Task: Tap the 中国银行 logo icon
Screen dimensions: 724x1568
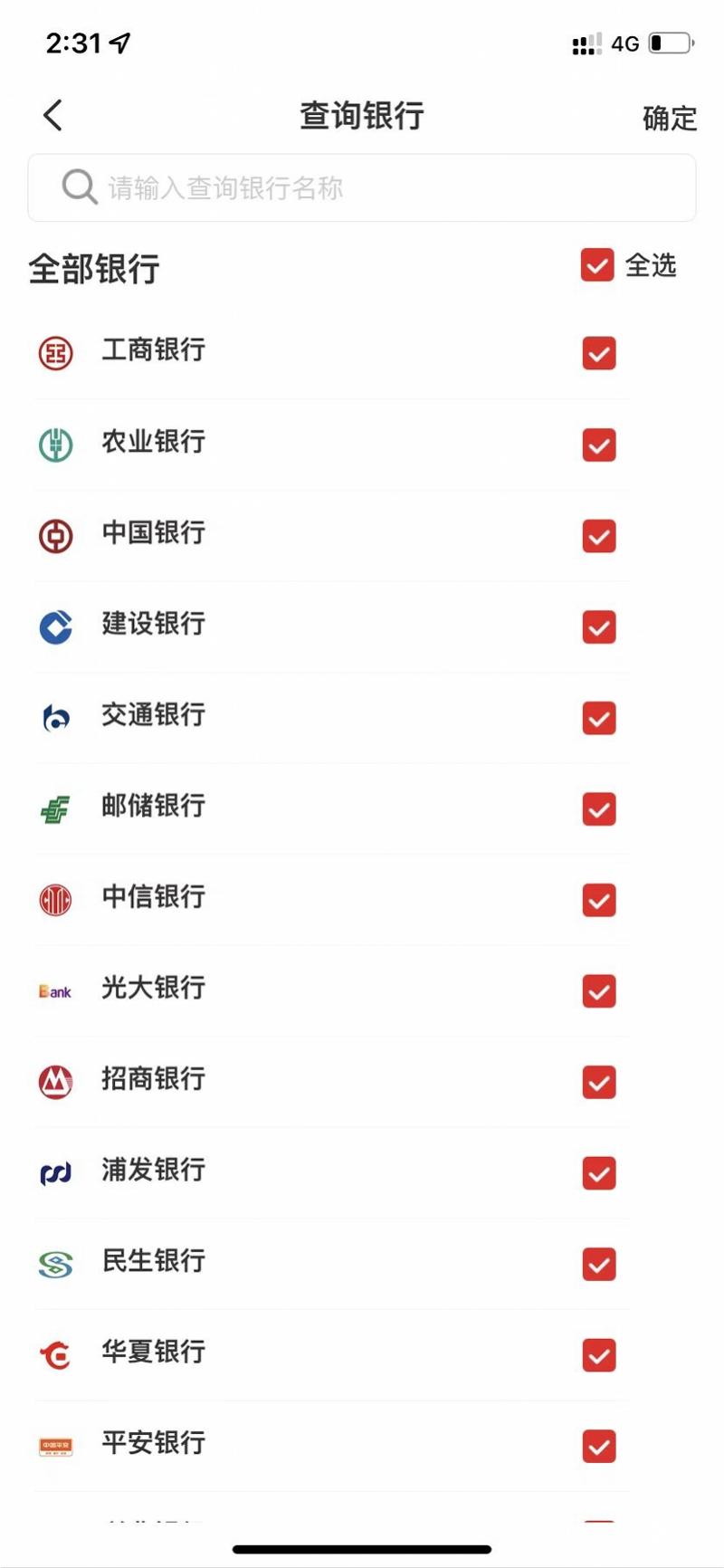Action: (54, 536)
